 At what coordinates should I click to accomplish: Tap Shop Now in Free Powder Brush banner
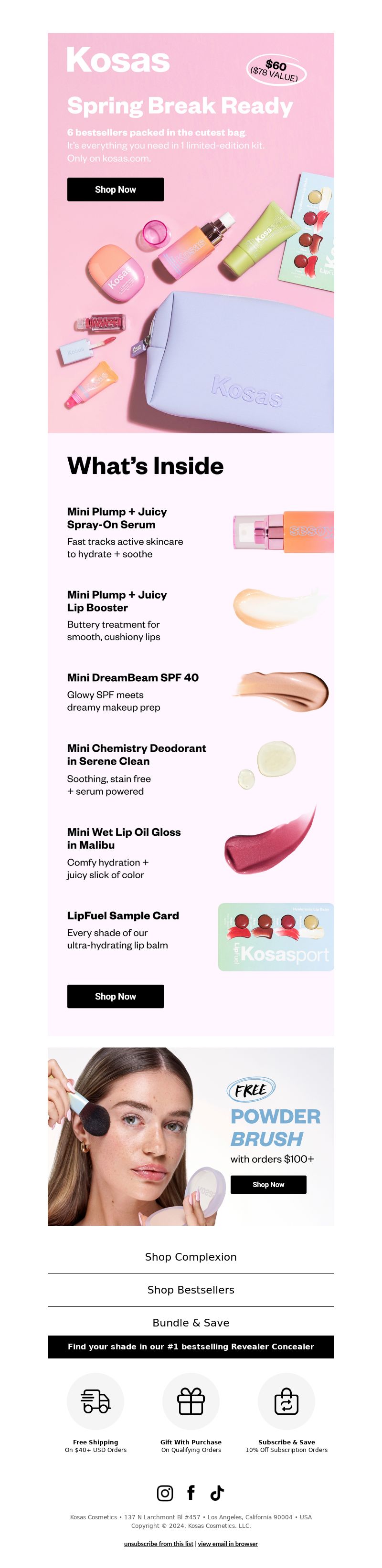[x=268, y=1184]
